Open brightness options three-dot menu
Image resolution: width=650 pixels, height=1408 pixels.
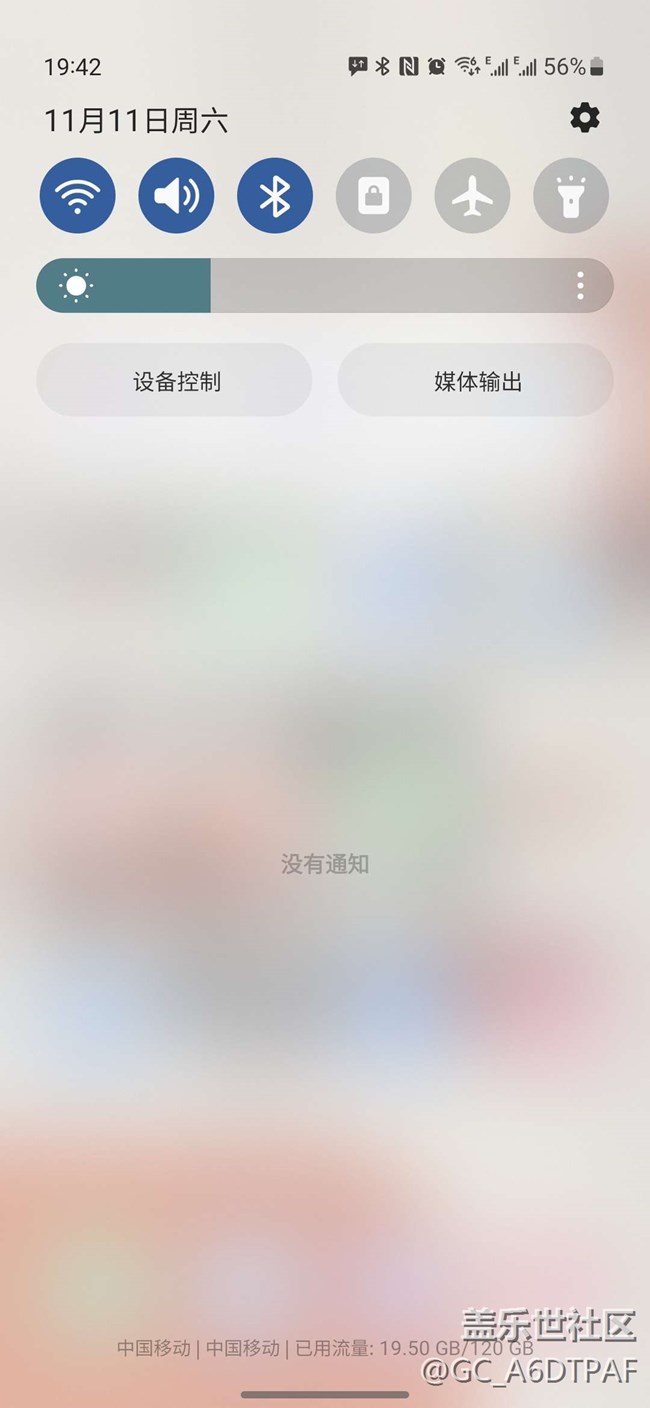tap(580, 286)
